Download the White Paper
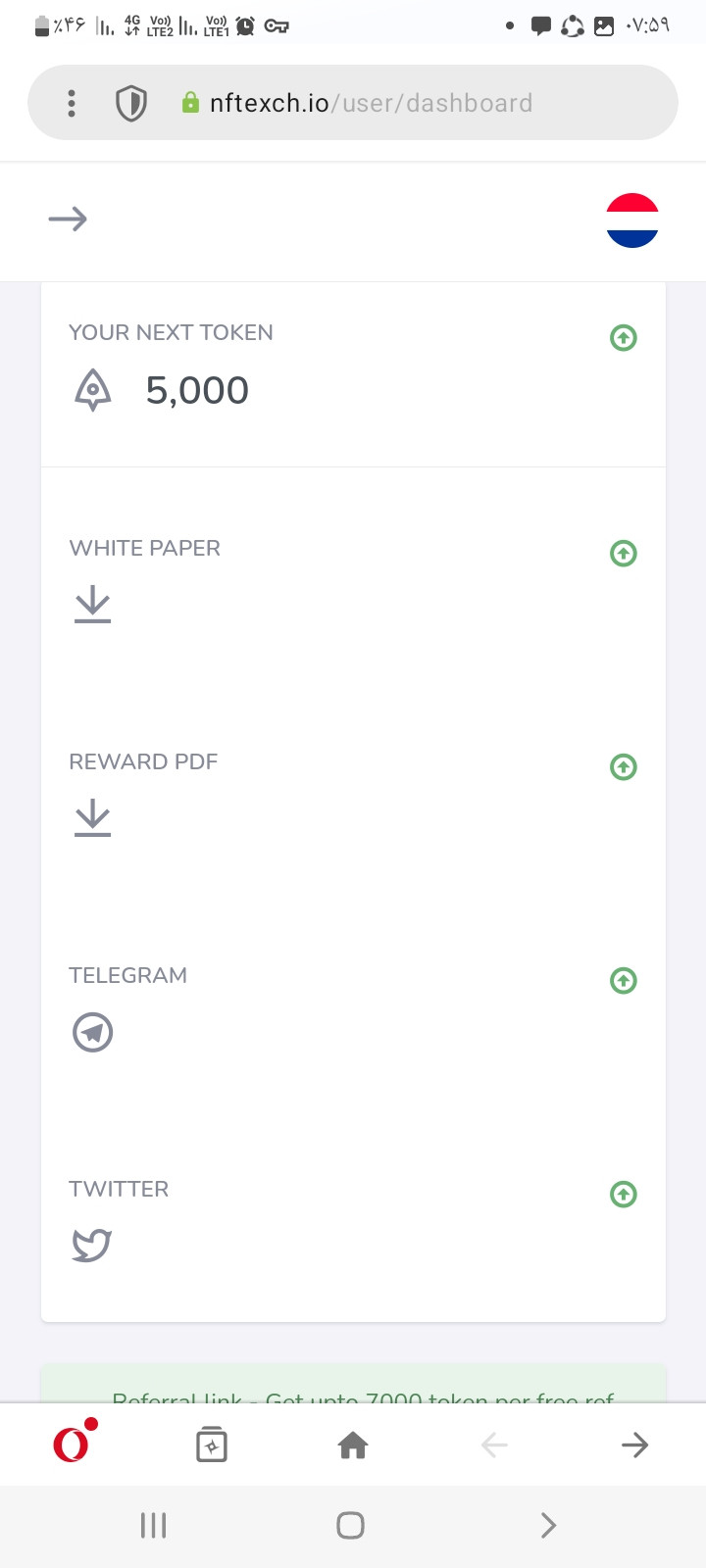The image size is (706, 1568). coord(93,605)
